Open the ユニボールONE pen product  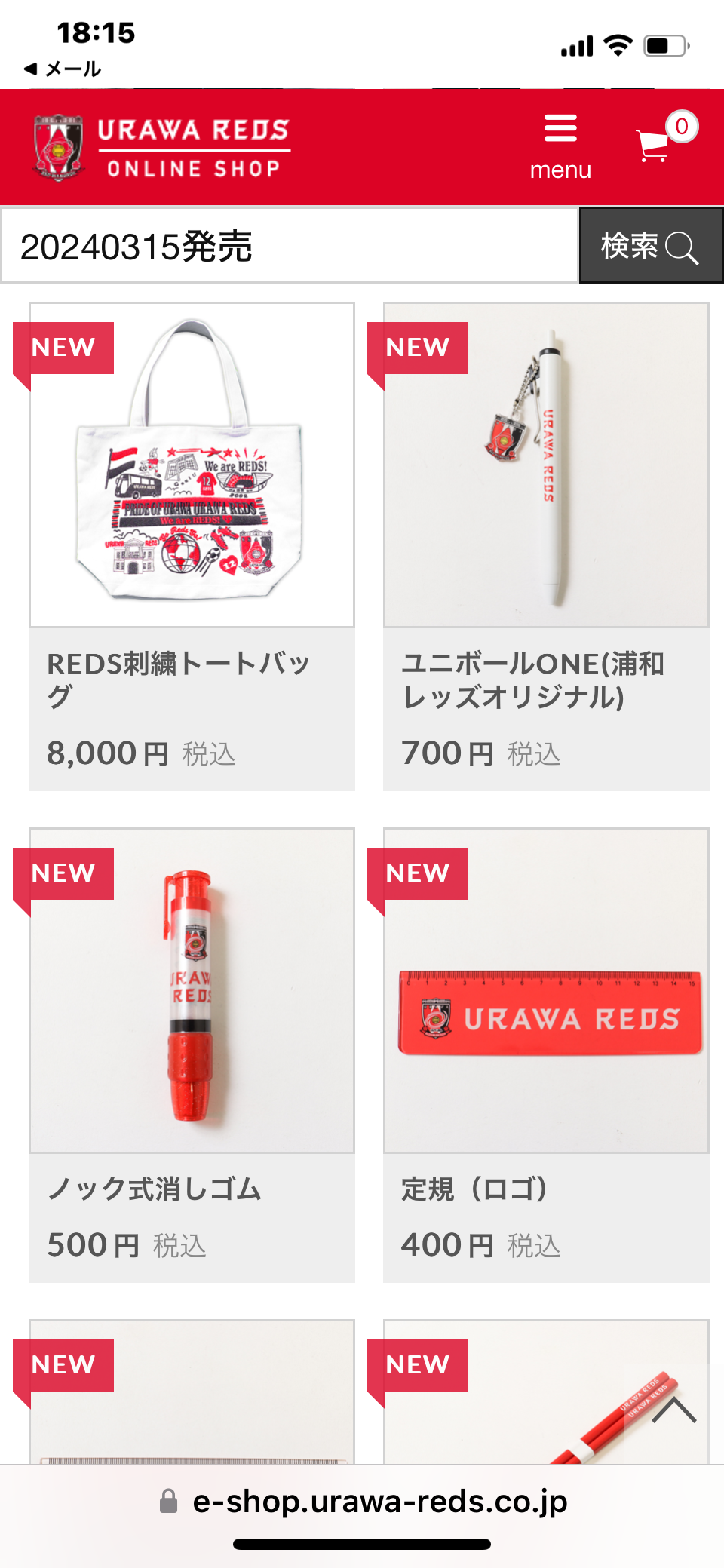coord(546,546)
